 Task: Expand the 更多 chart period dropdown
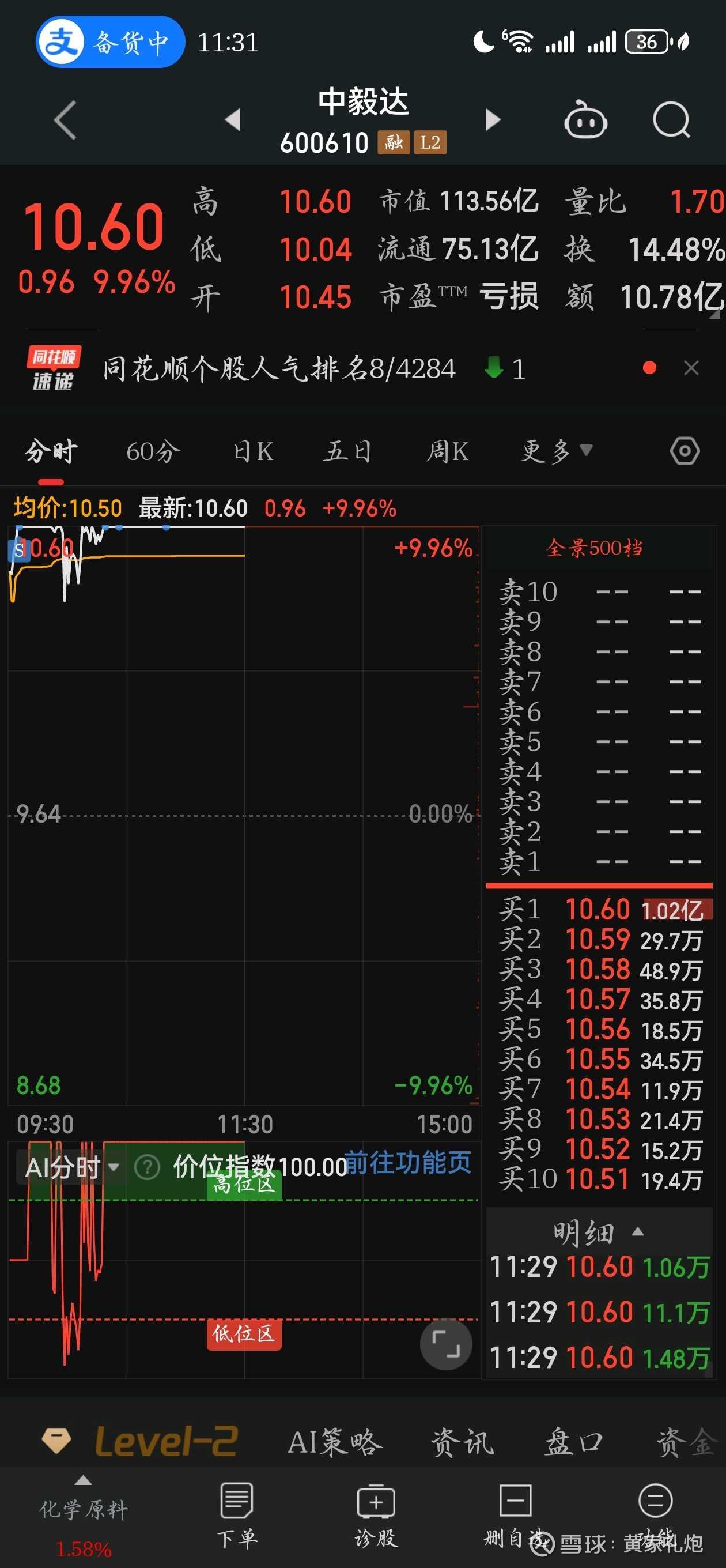(555, 451)
